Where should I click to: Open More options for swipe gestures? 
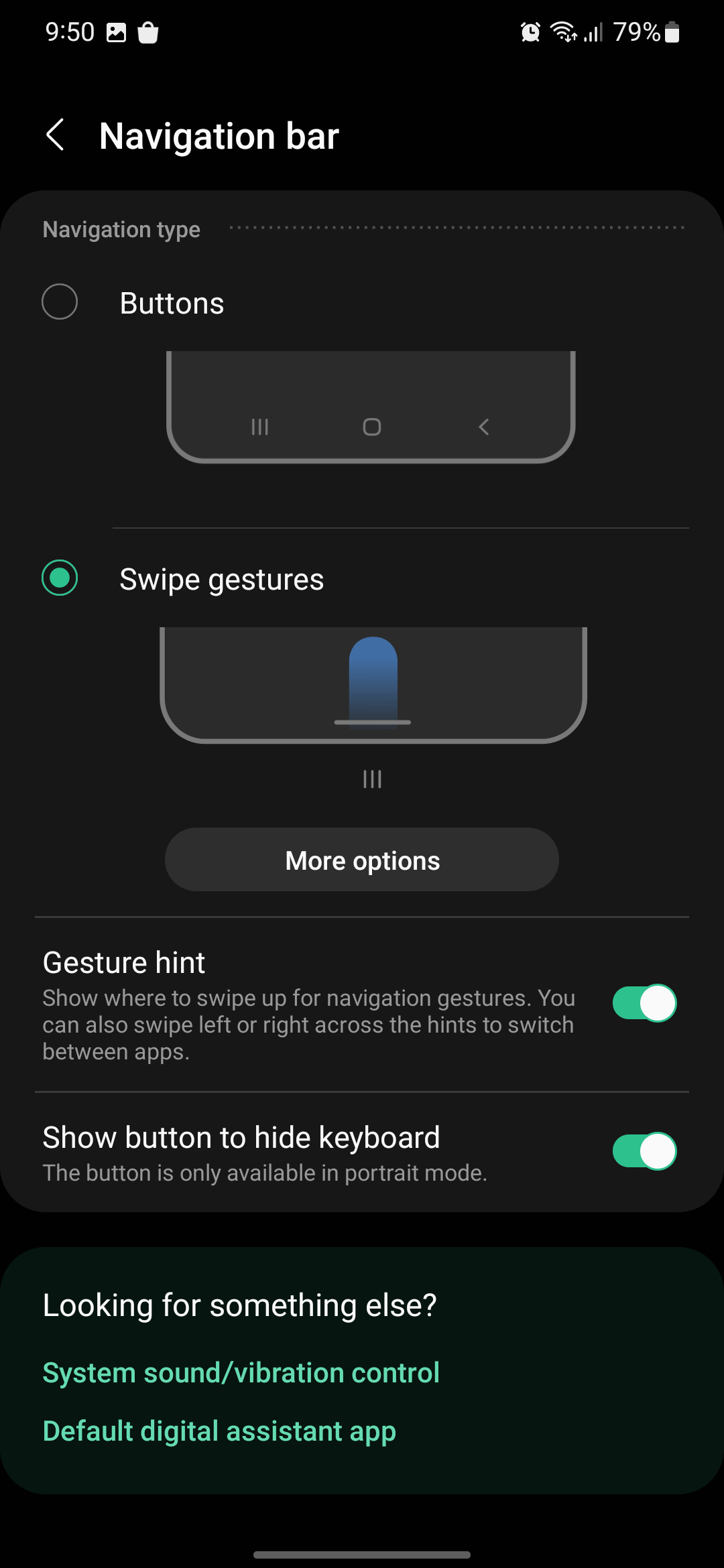point(362,860)
